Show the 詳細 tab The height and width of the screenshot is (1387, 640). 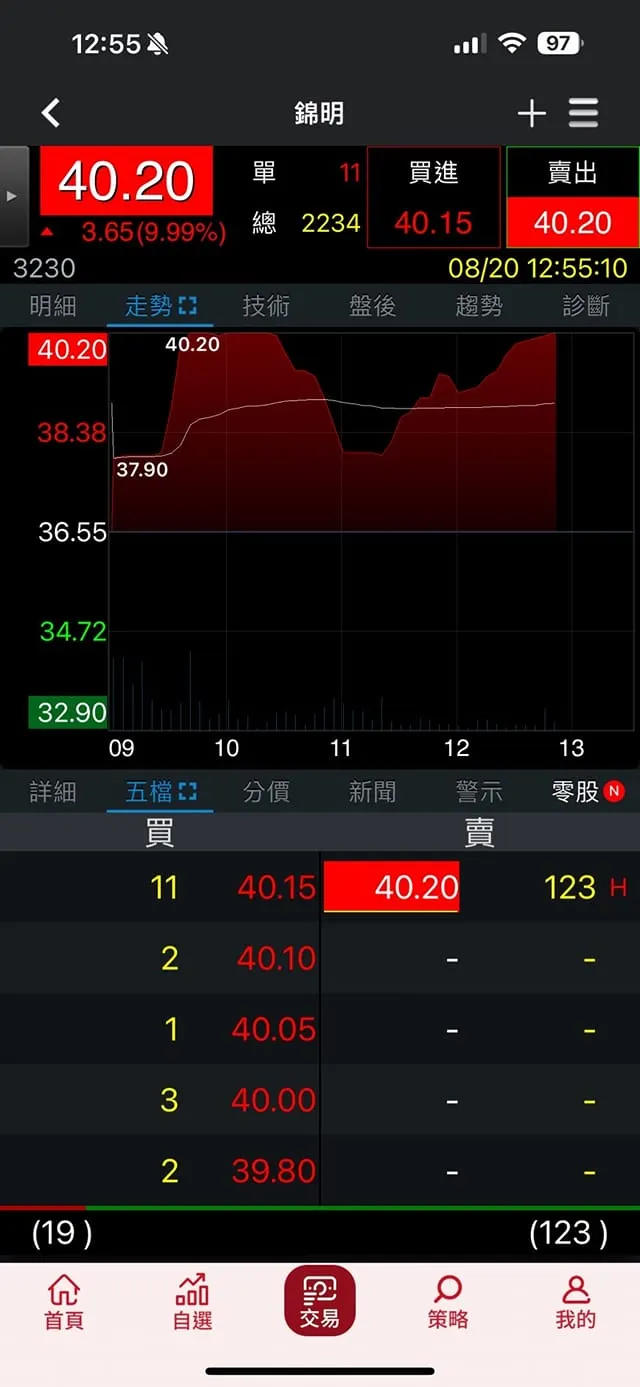tap(53, 792)
